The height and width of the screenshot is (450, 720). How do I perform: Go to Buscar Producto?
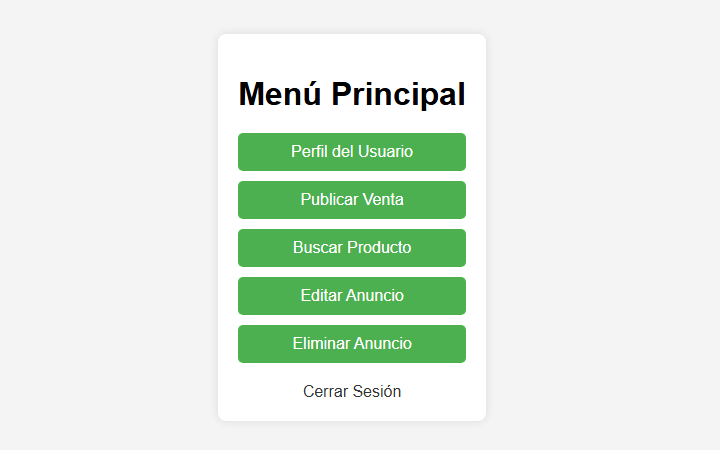pos(352,248)
